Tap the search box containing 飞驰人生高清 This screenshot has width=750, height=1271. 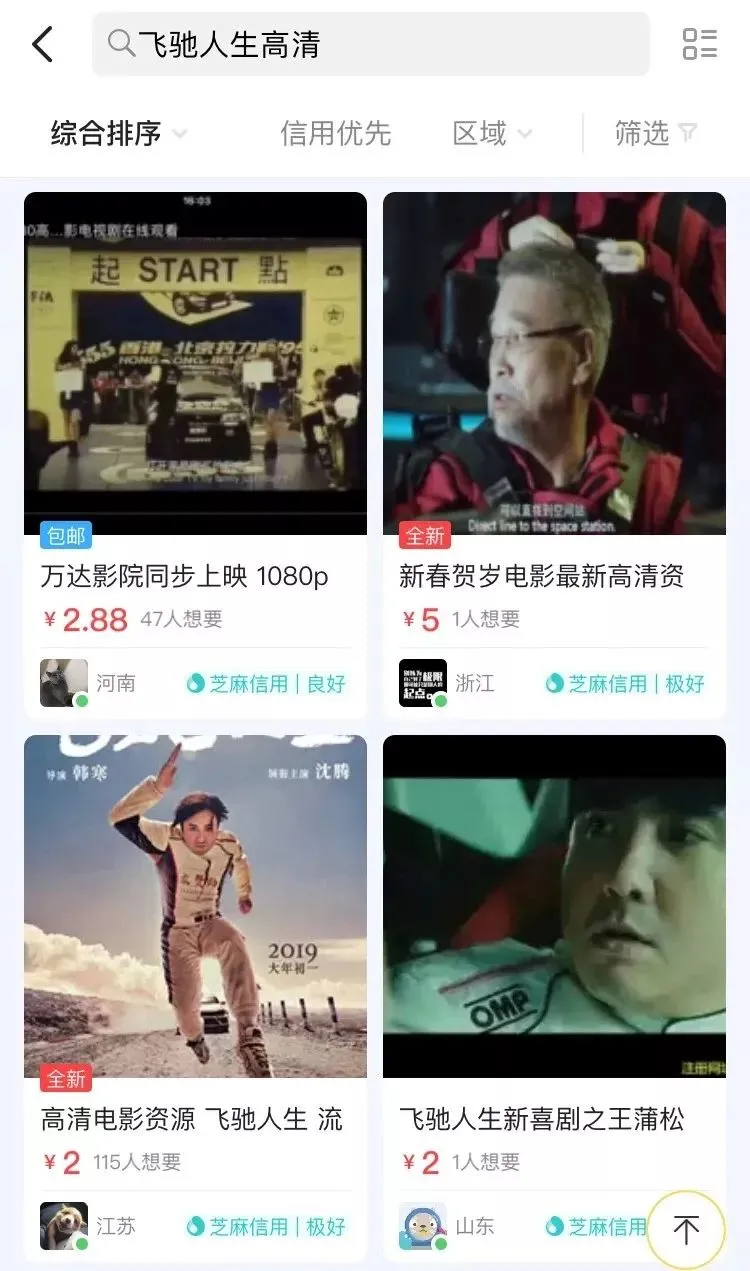pyautogui.click(x=371, y=44)
